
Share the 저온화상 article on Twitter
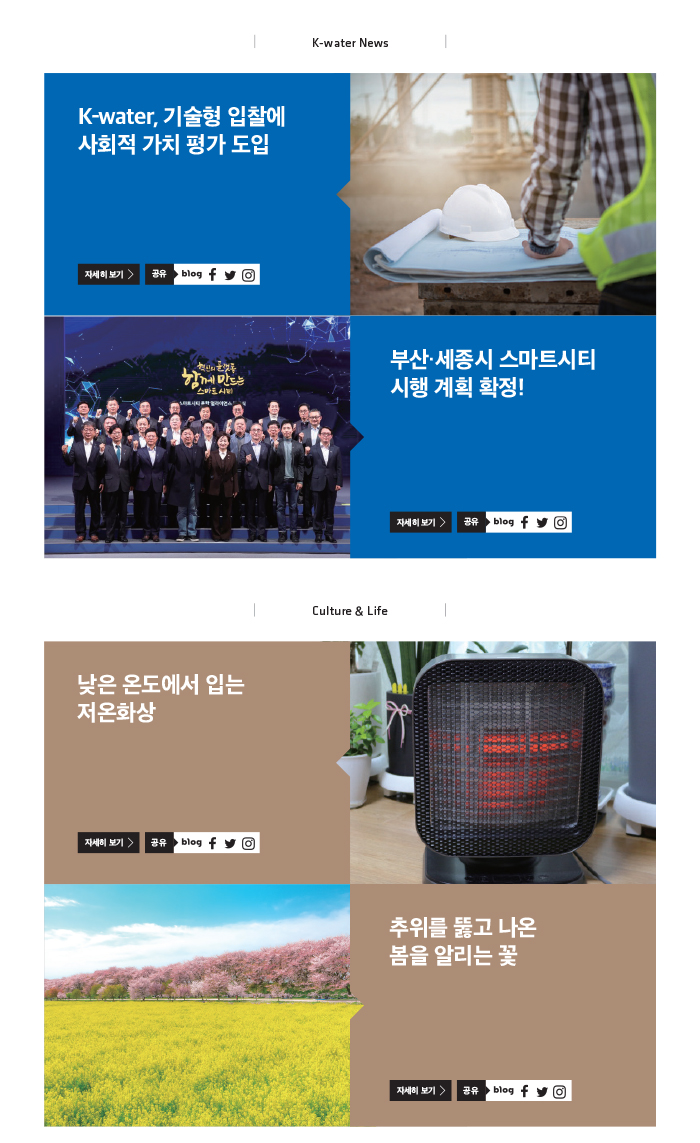click(230, 843)
